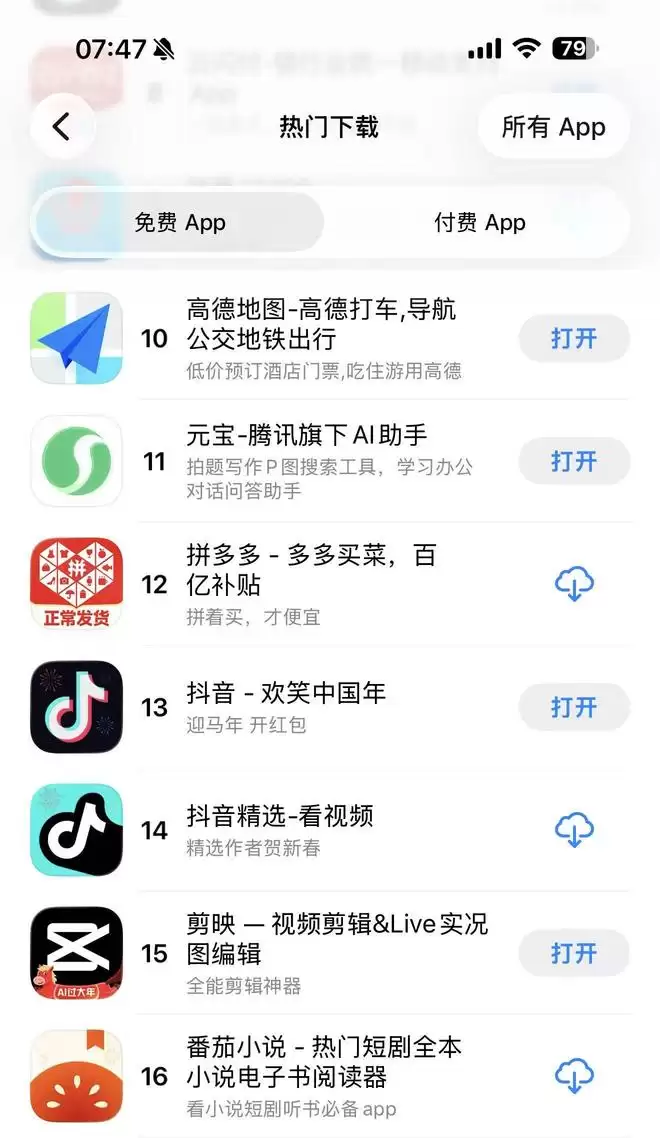
Task: Download 拼多多 with the cloud icon
Action: click(x=574, y=585)
